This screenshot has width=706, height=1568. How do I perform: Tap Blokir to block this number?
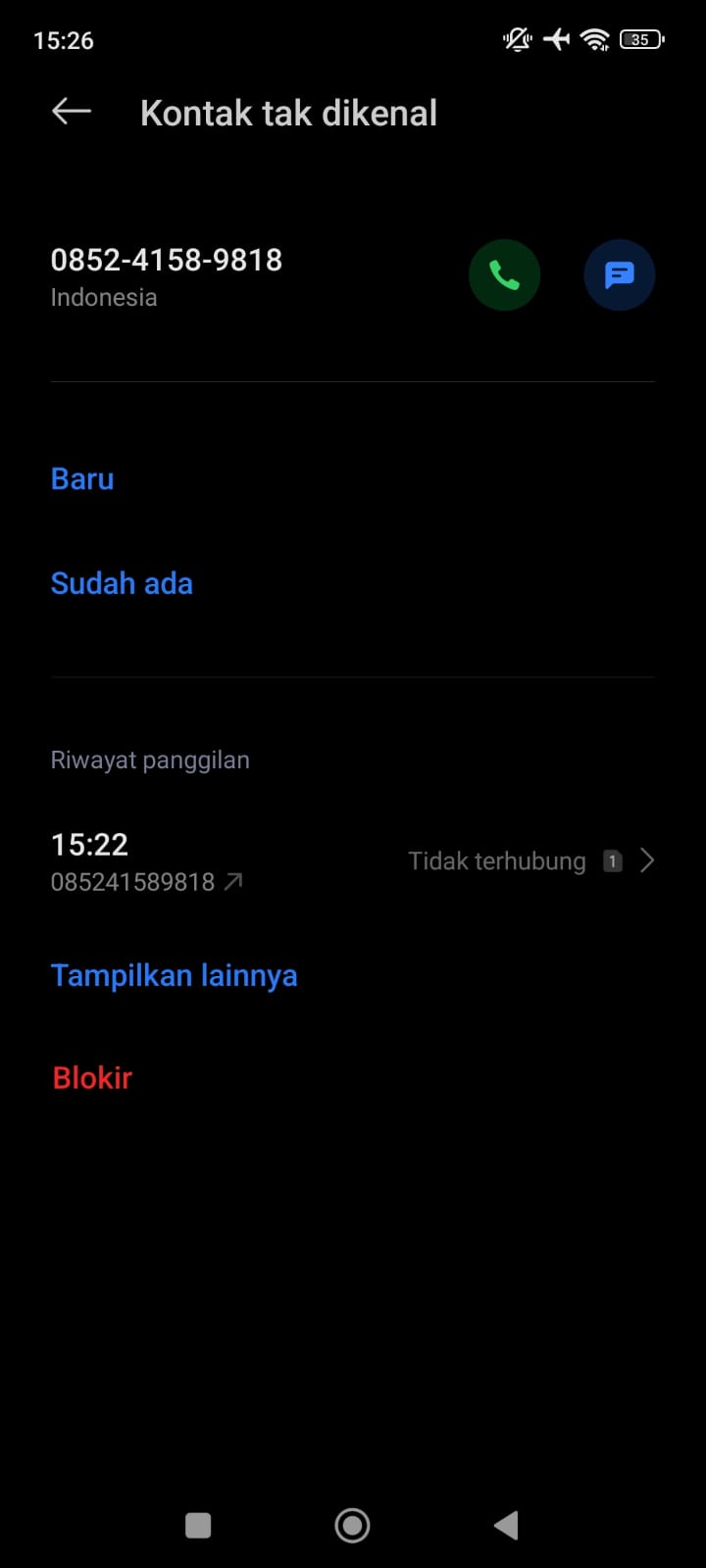92,1078
